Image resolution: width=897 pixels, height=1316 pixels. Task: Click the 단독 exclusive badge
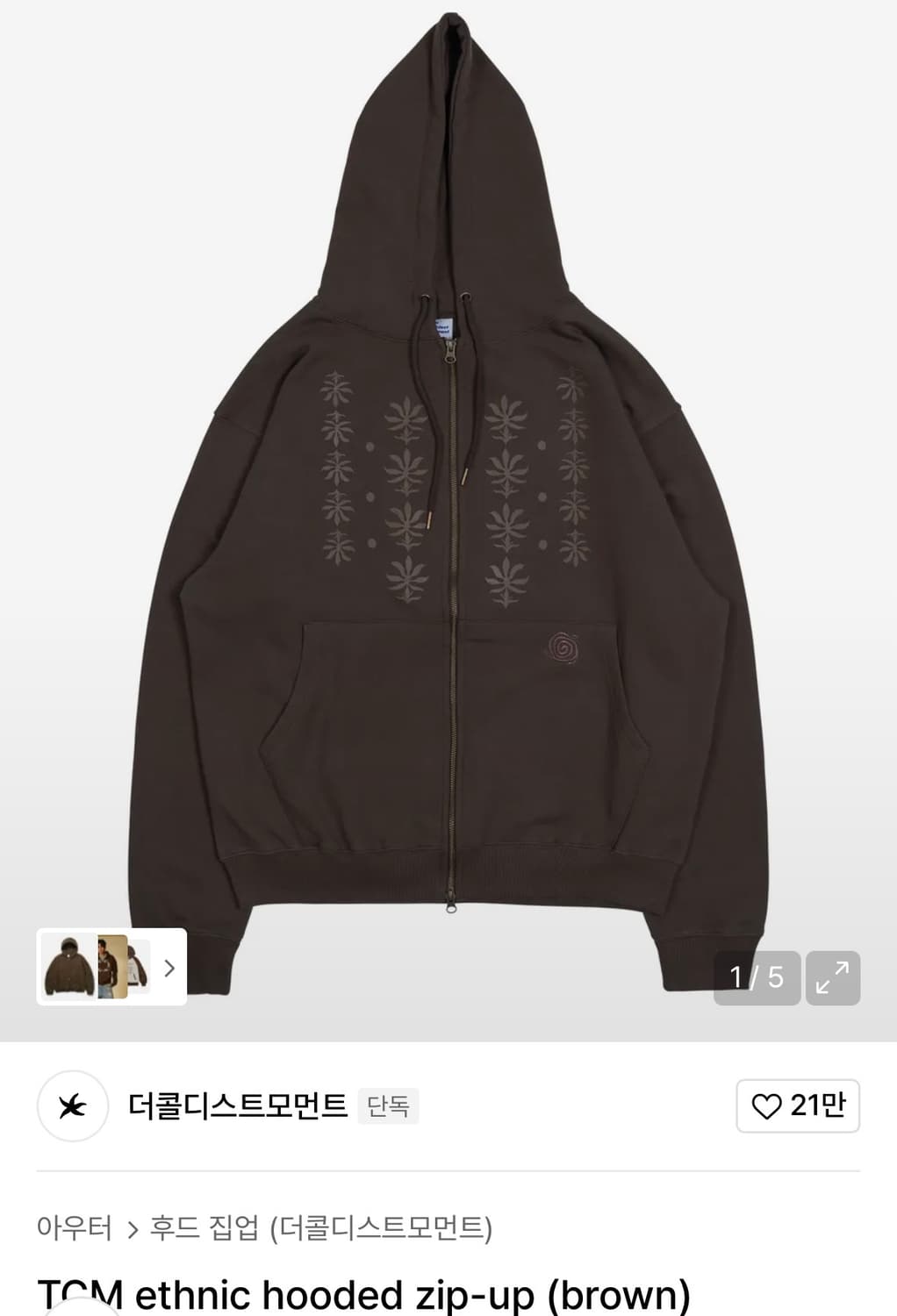point(391,1106)
